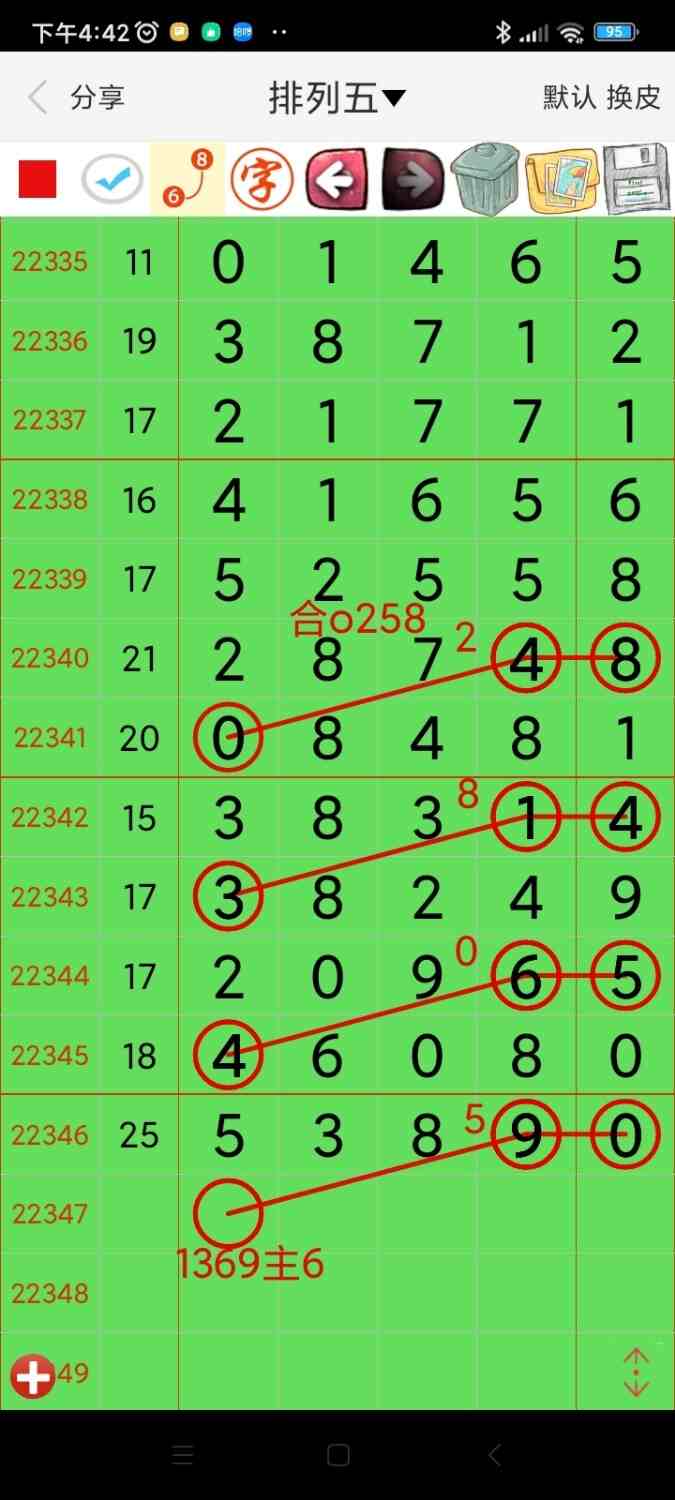Viewport: 675px width, 1500px height.
Task: Pick the red color square tool
Action: click(x=38, y=180)
